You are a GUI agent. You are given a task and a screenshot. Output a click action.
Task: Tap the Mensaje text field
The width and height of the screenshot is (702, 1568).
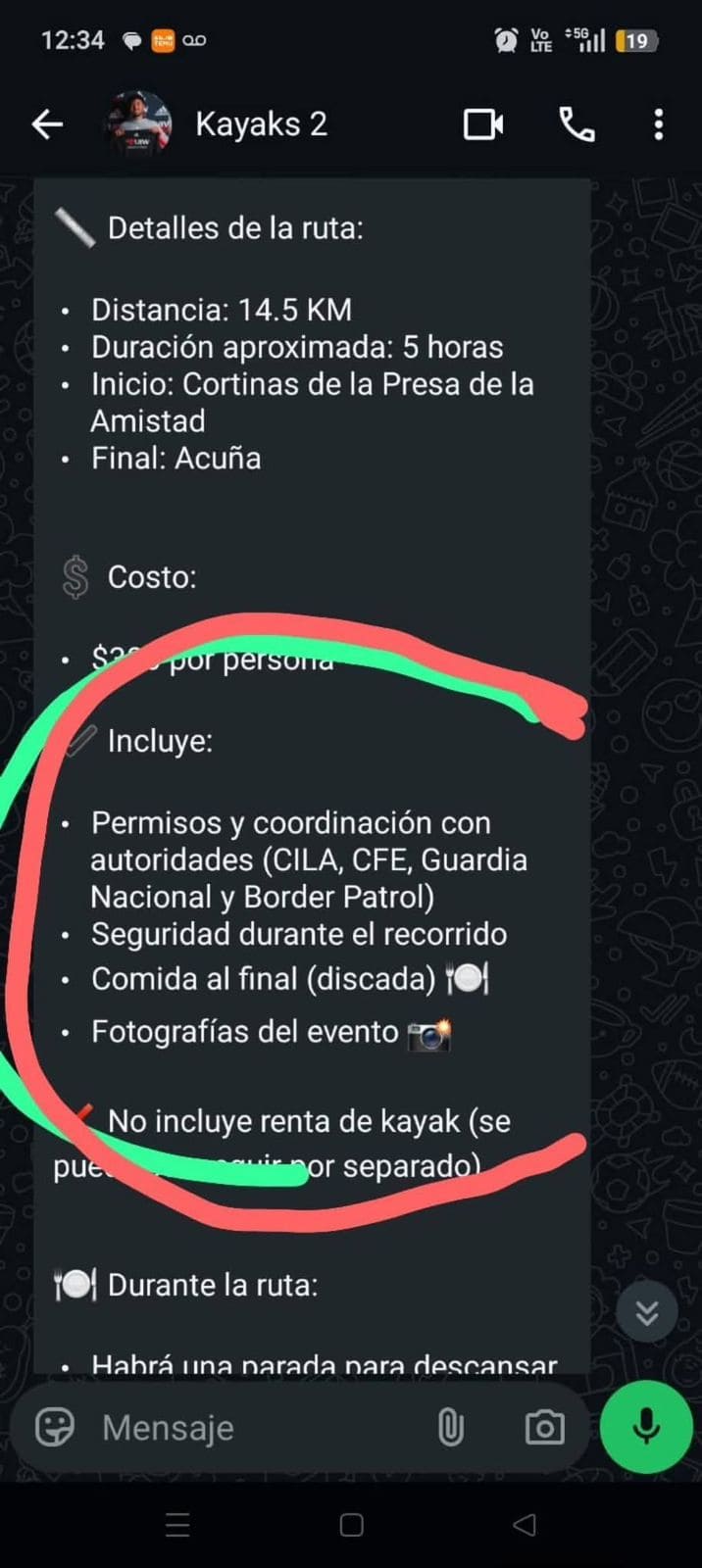tap(255, 1428)
